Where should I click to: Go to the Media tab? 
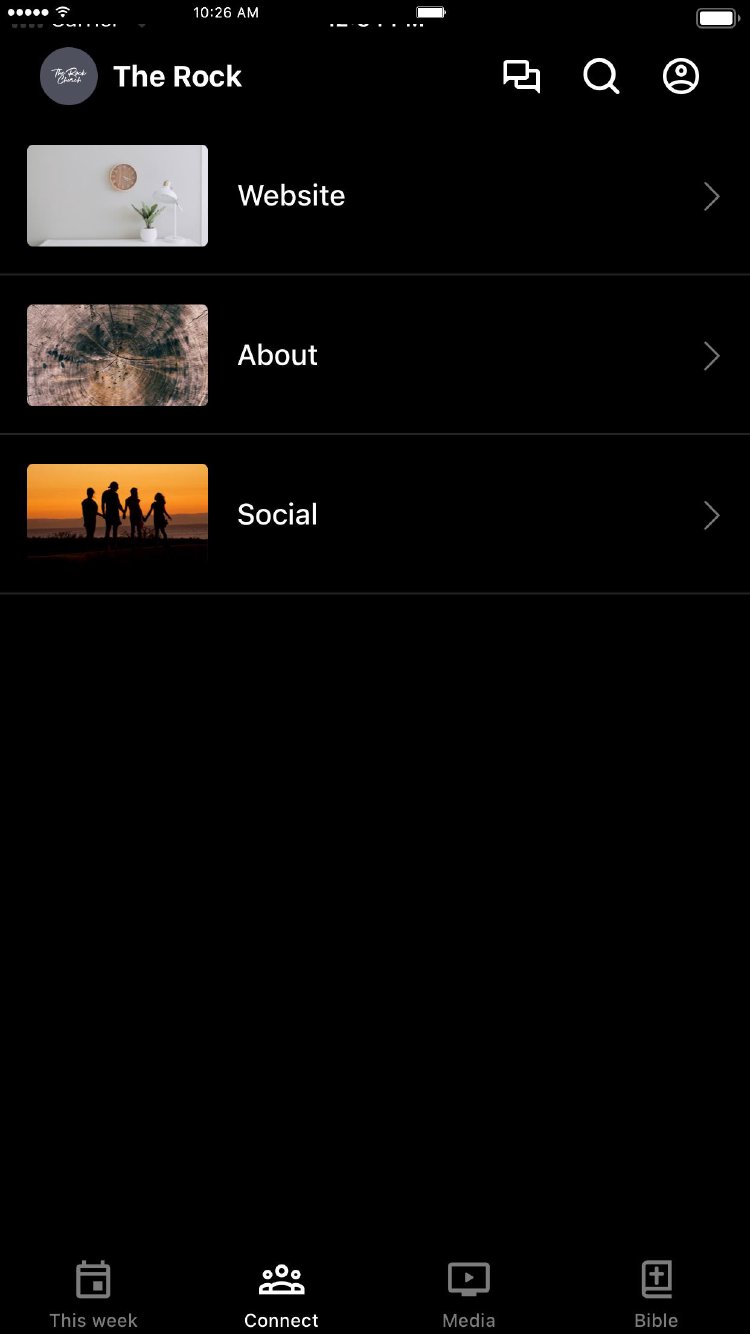point(468,1294)
